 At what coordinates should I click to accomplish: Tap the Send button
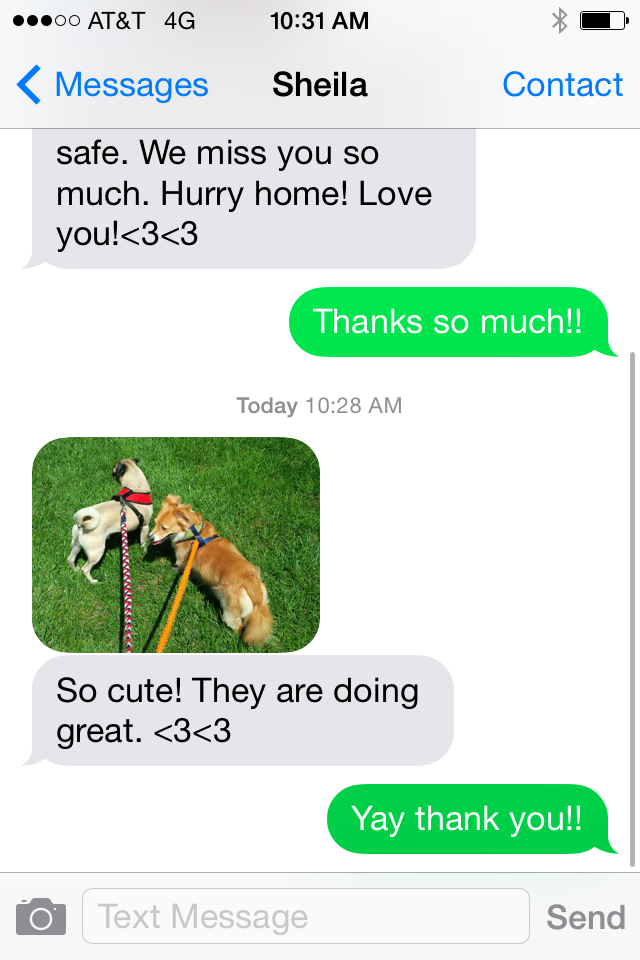point(585,916)
